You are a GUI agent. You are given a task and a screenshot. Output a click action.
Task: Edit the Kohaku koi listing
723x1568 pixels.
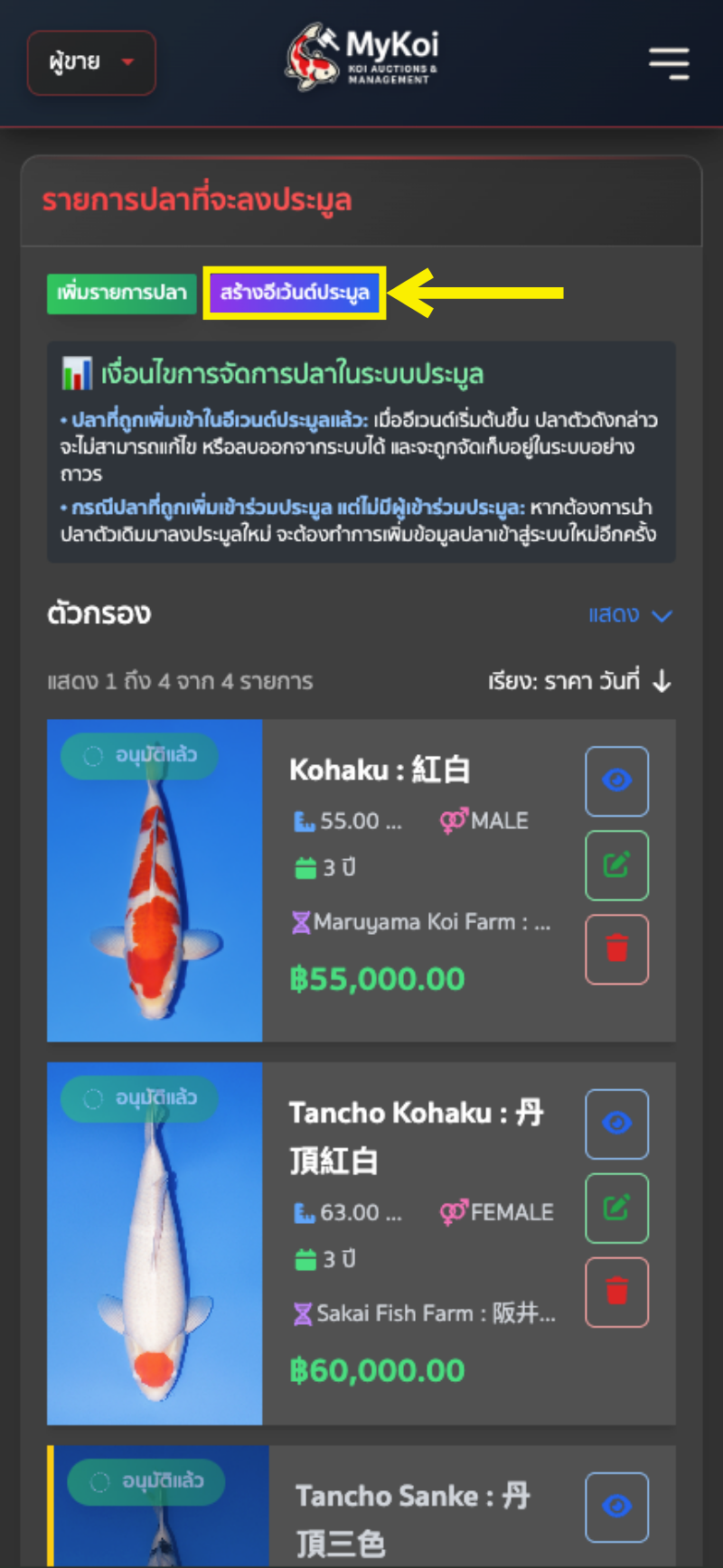[616, 865]
